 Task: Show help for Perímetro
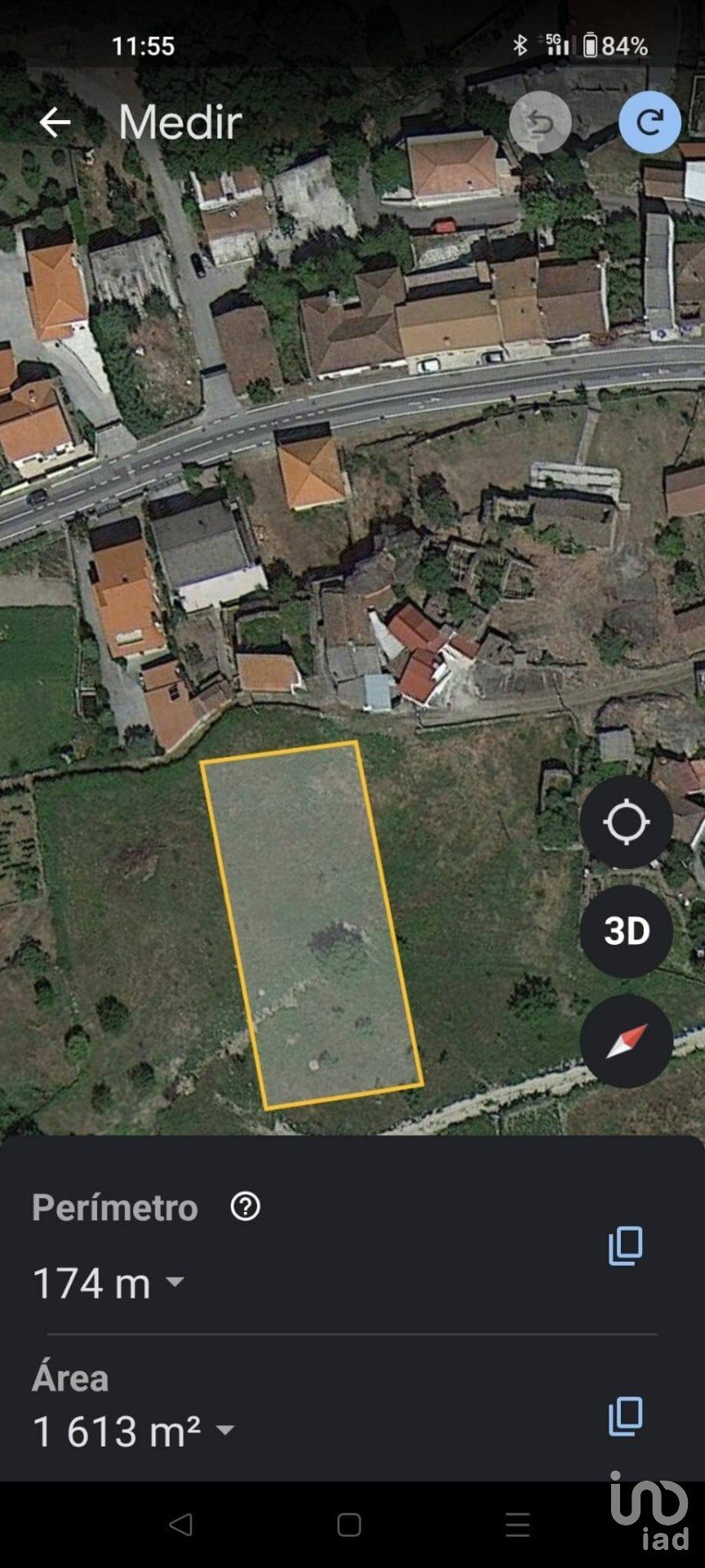point(245,1206)
